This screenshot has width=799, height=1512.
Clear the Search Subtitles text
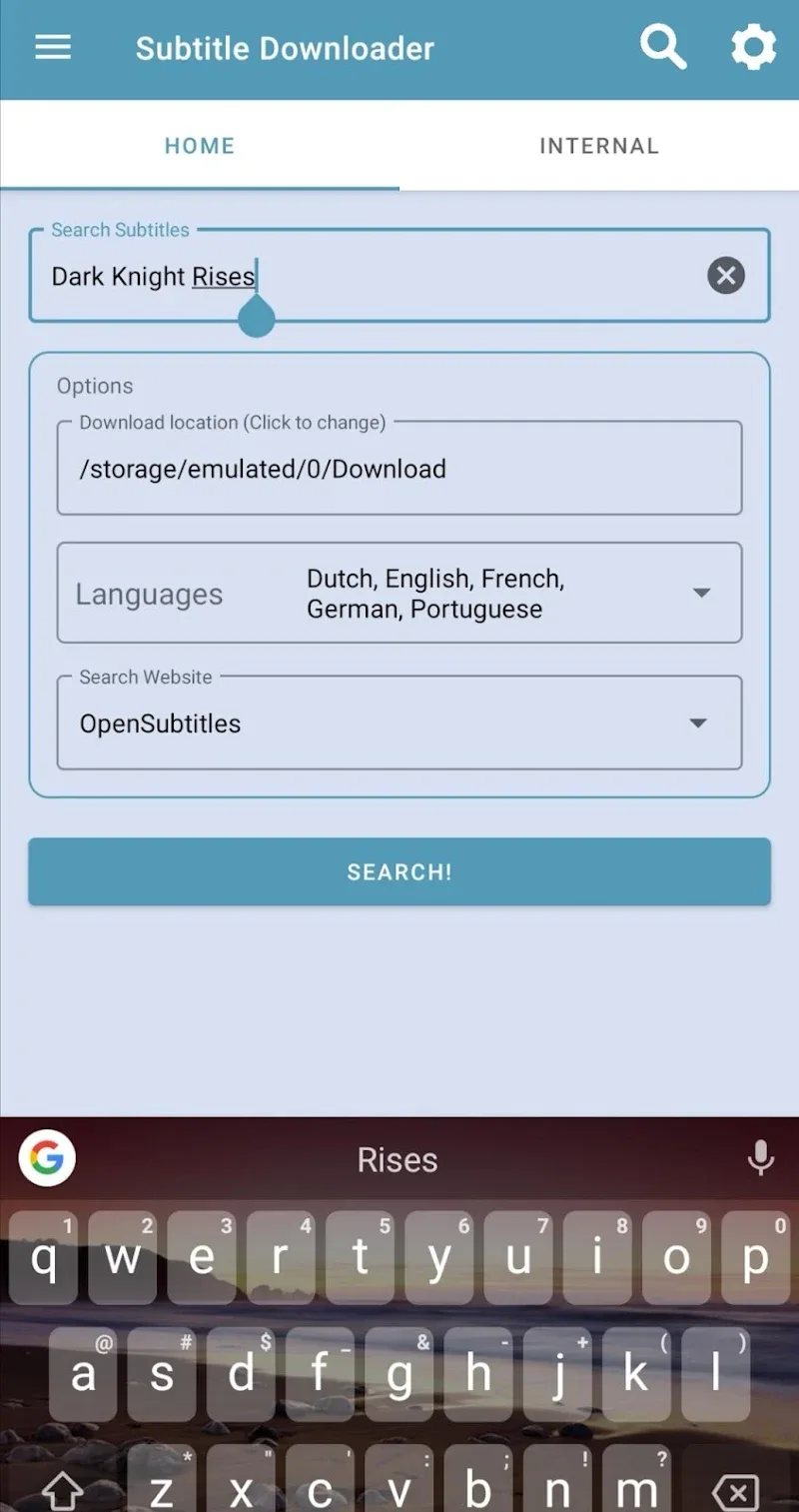pos(726,275)
